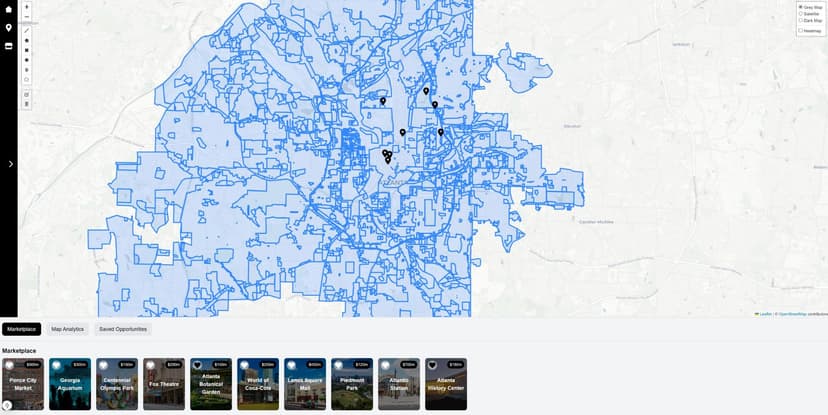The image size is (828, 415).
Task: Expand the sidebar with the arrow
Action: click(10, 164)
